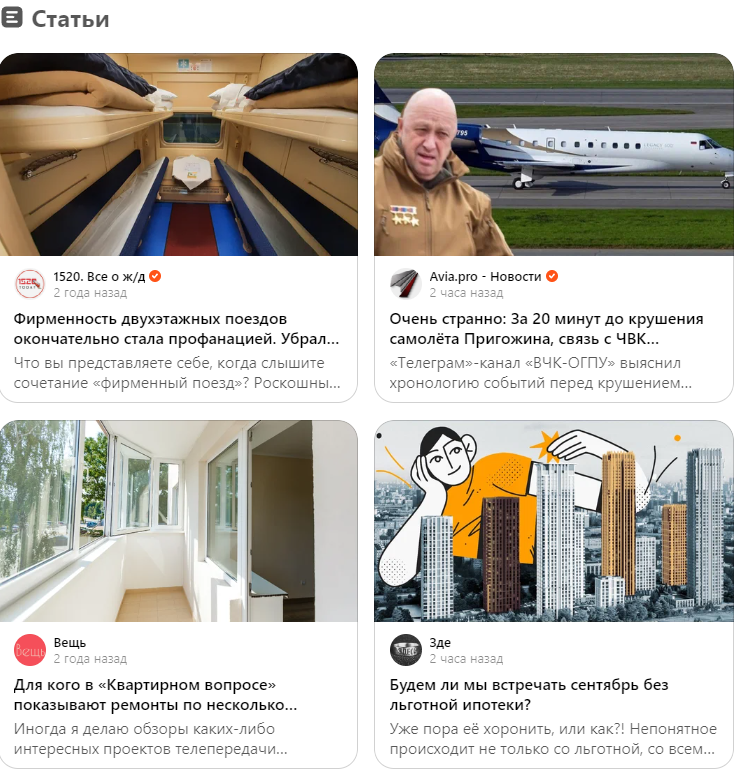
Task: Open the article about льготная ипотека in September
Action: tap(529, 695)
